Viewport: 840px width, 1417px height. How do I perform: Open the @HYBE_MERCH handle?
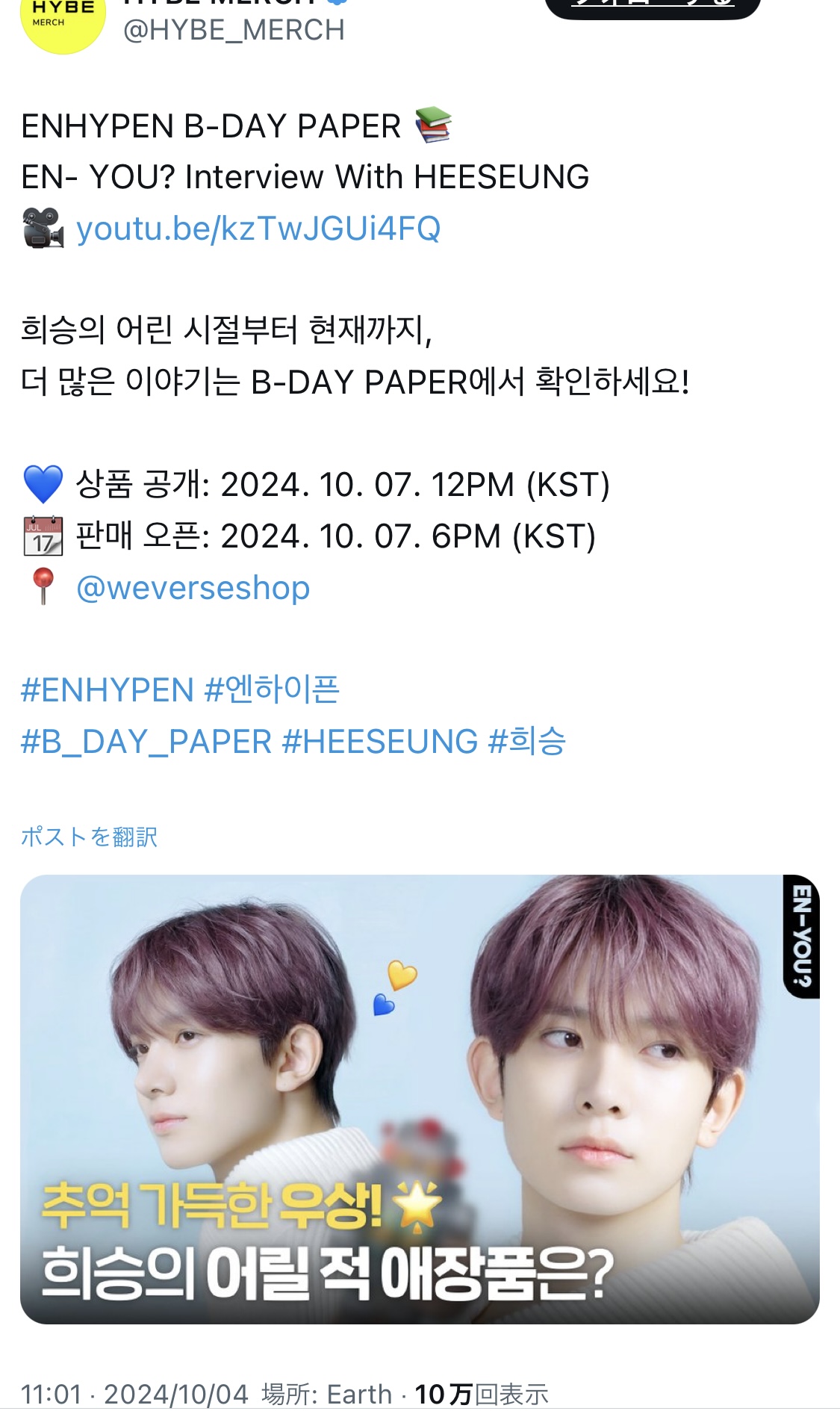[234, 30]
